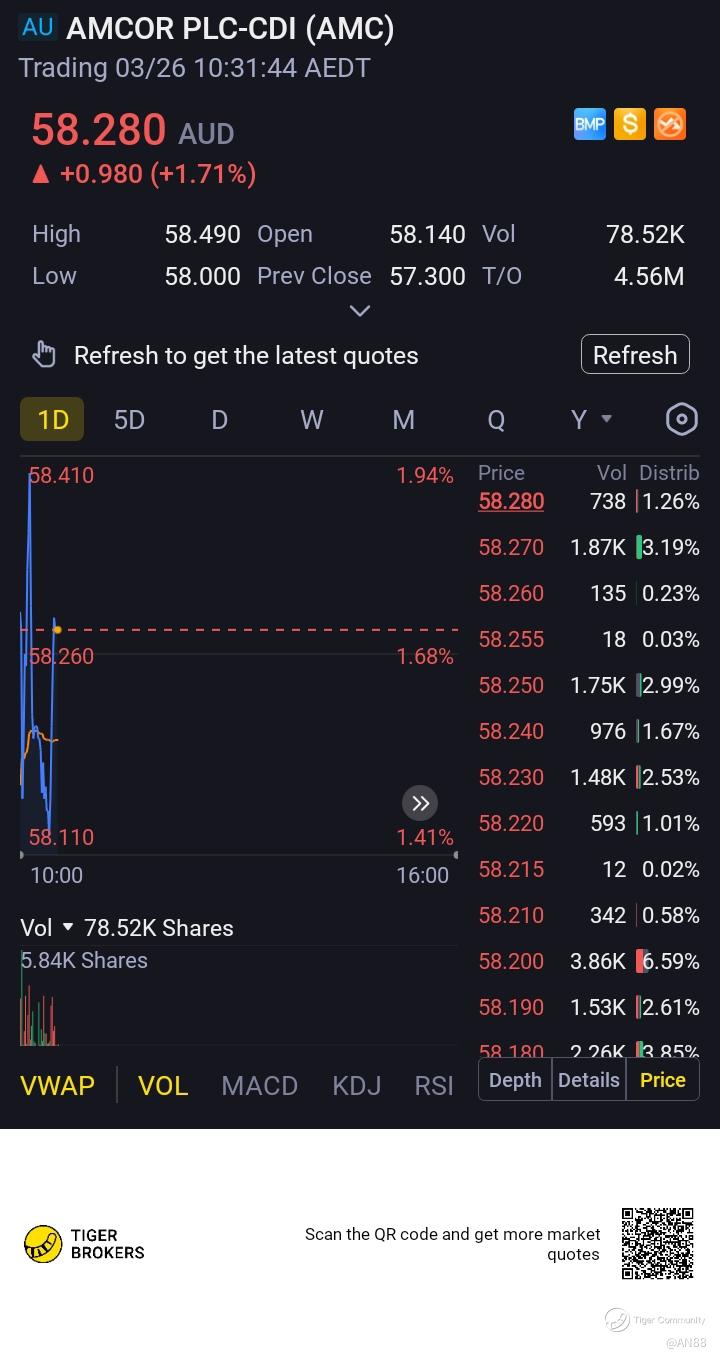Select the MACD indicator

(259, 1085)
